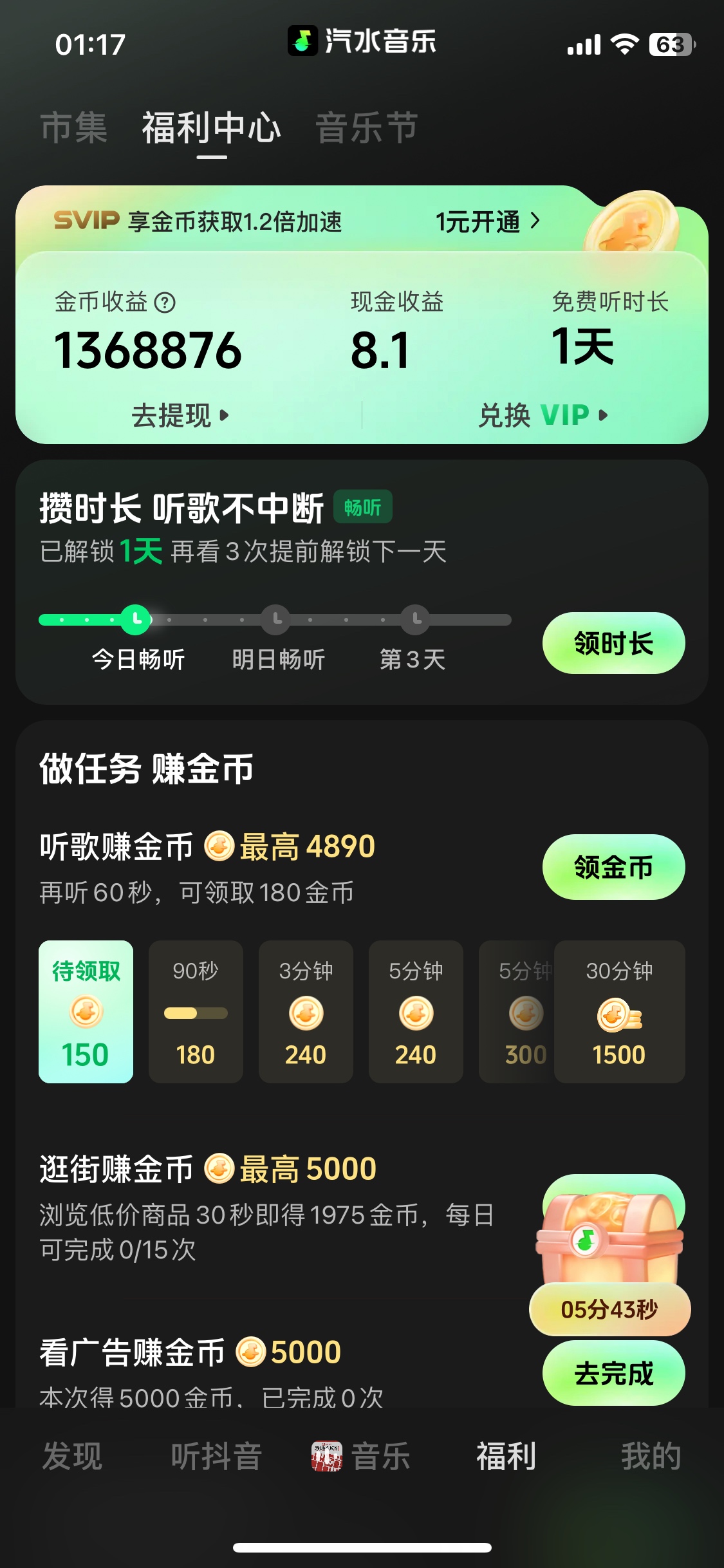Screen dimensions: 724x1568
Task: Open the 听抖音 bottom tab
Action: tap(216, 1456)
